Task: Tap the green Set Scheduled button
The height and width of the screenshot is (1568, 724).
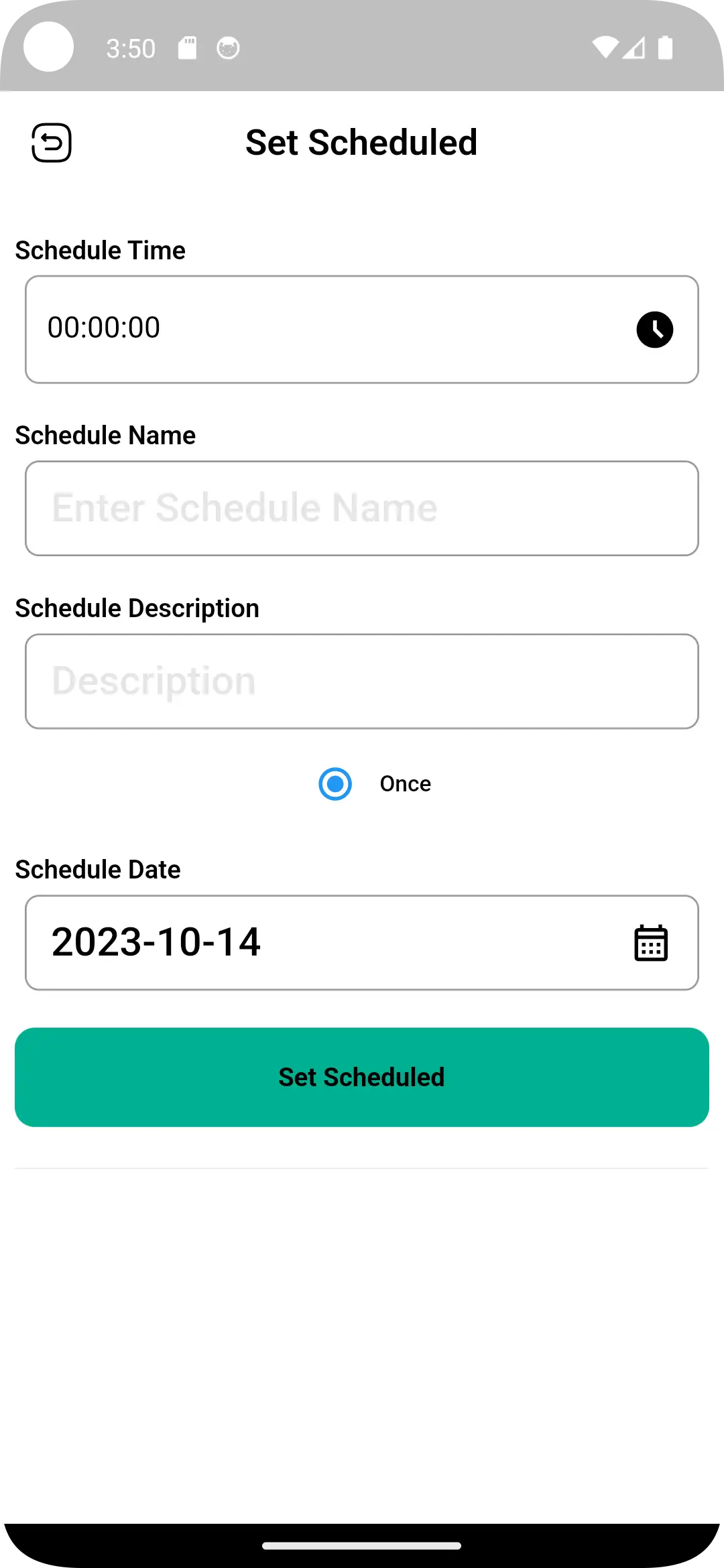Action: point(362,1077)
